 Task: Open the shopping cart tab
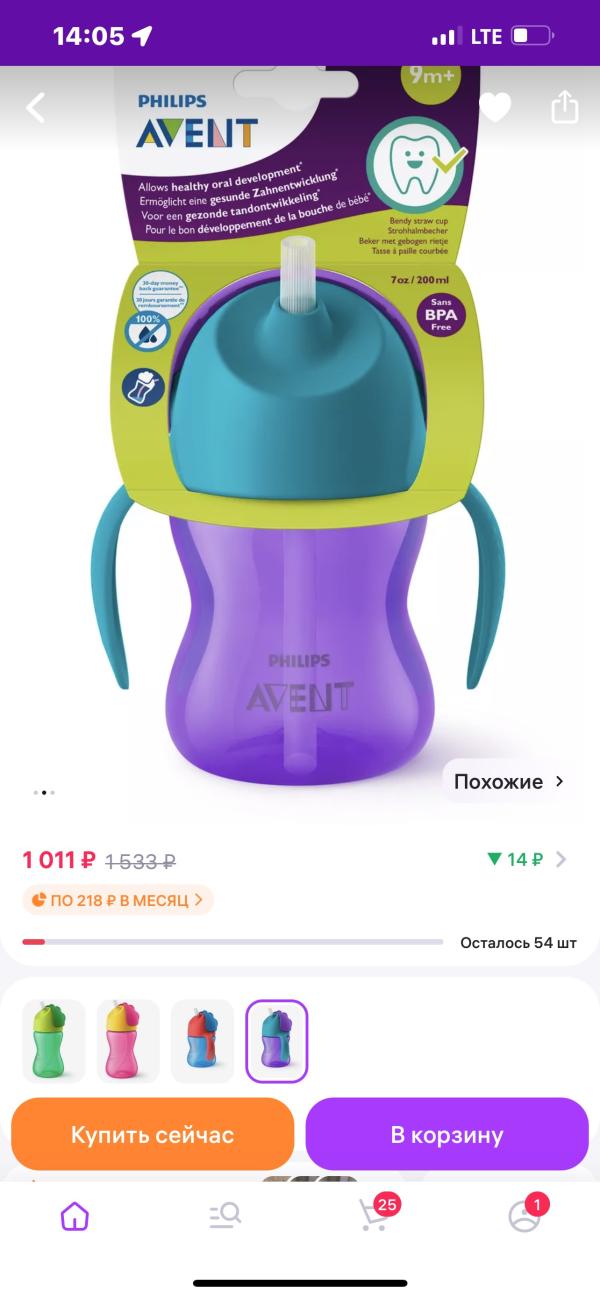tap(375, 1213)
